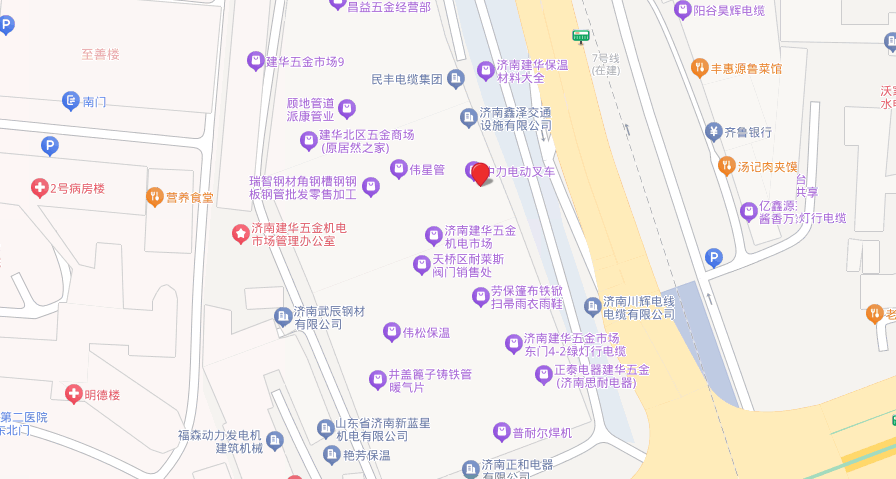Open the 营养食堂 canteen marker
The image size is (896, 479).
[x=154, y=197]
